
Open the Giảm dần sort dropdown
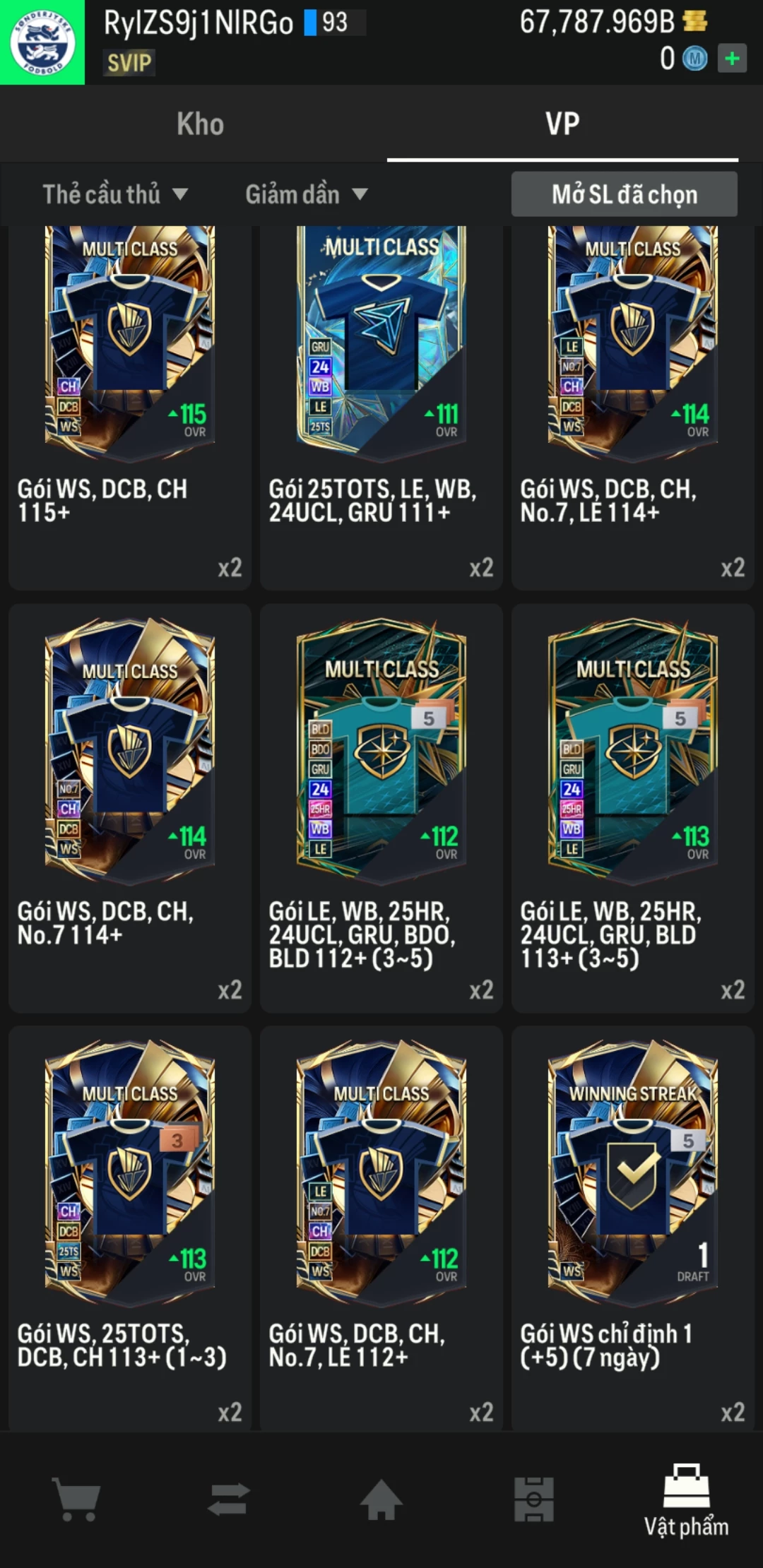(306, 194)
